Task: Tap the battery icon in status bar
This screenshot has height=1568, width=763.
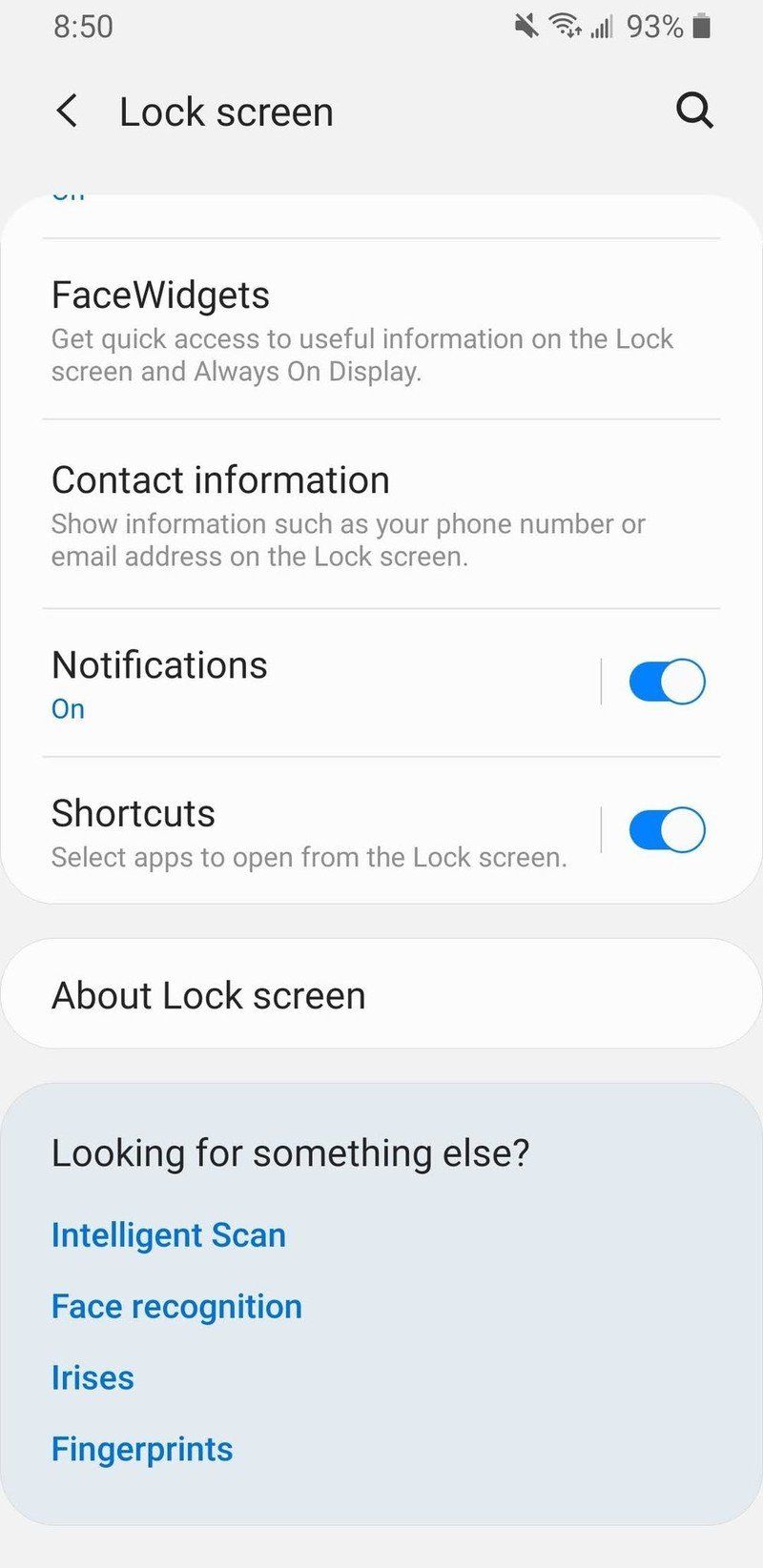Action: pos(703,26)
